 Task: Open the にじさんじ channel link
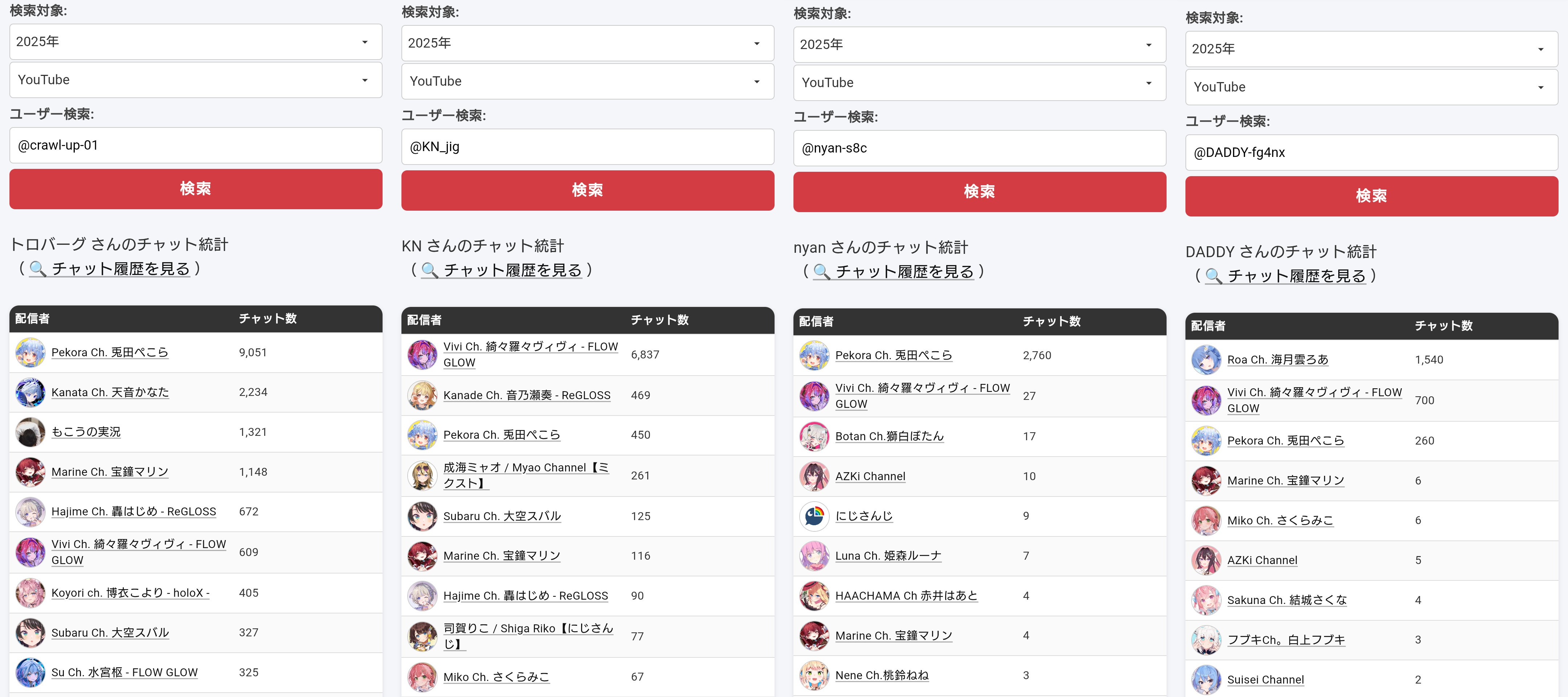[x=864, y=515]
